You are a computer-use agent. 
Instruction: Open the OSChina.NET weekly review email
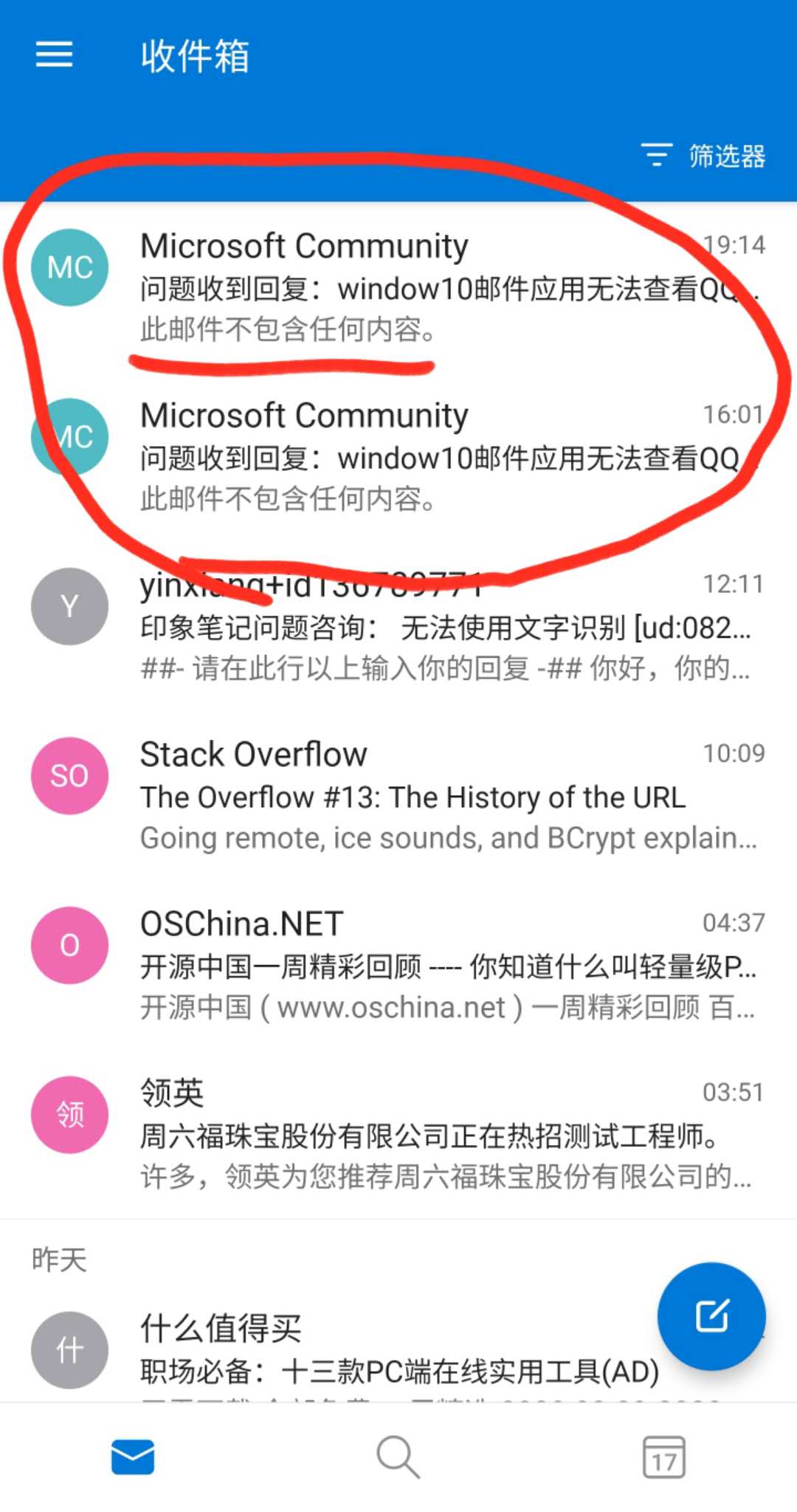(x=398, y=965)
